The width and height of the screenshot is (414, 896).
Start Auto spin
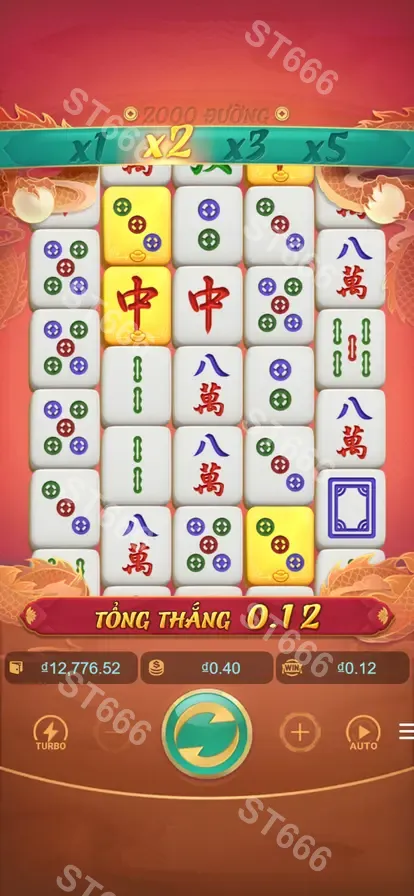pyautogui.click(x=363, y=733)
